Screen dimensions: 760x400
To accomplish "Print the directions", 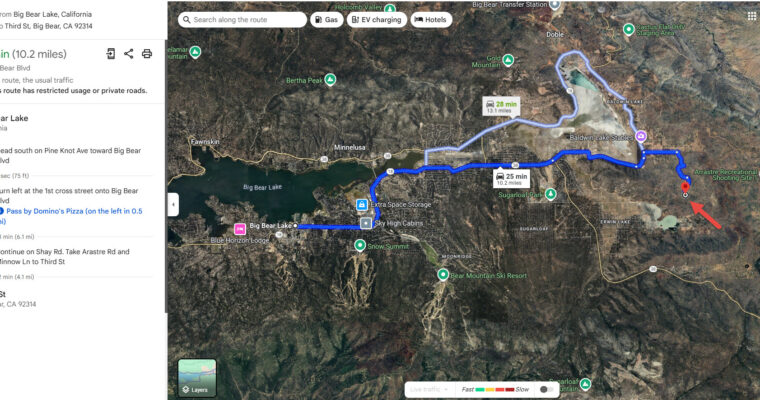I will (147, 54).
